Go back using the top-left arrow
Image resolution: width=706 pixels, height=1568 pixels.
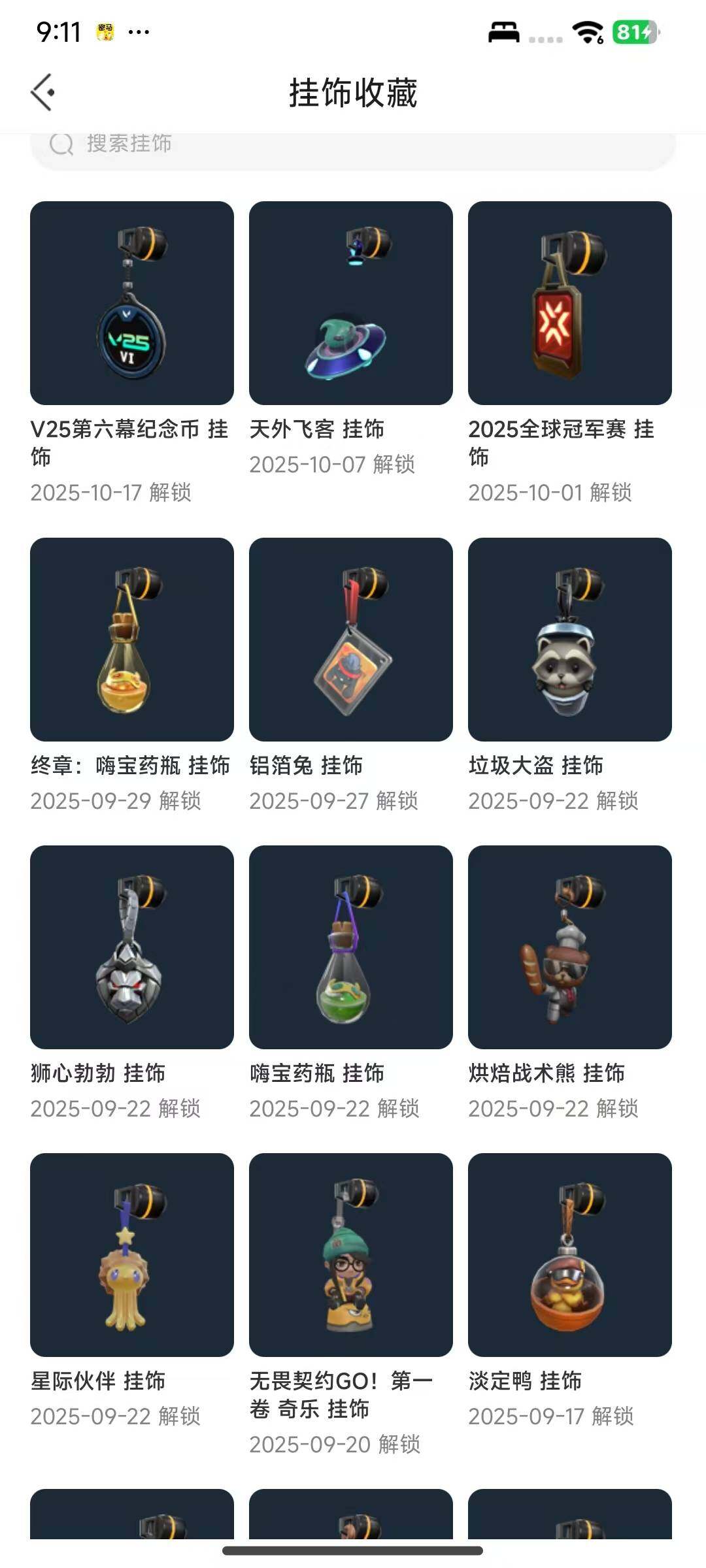click(x=43, y=92)
